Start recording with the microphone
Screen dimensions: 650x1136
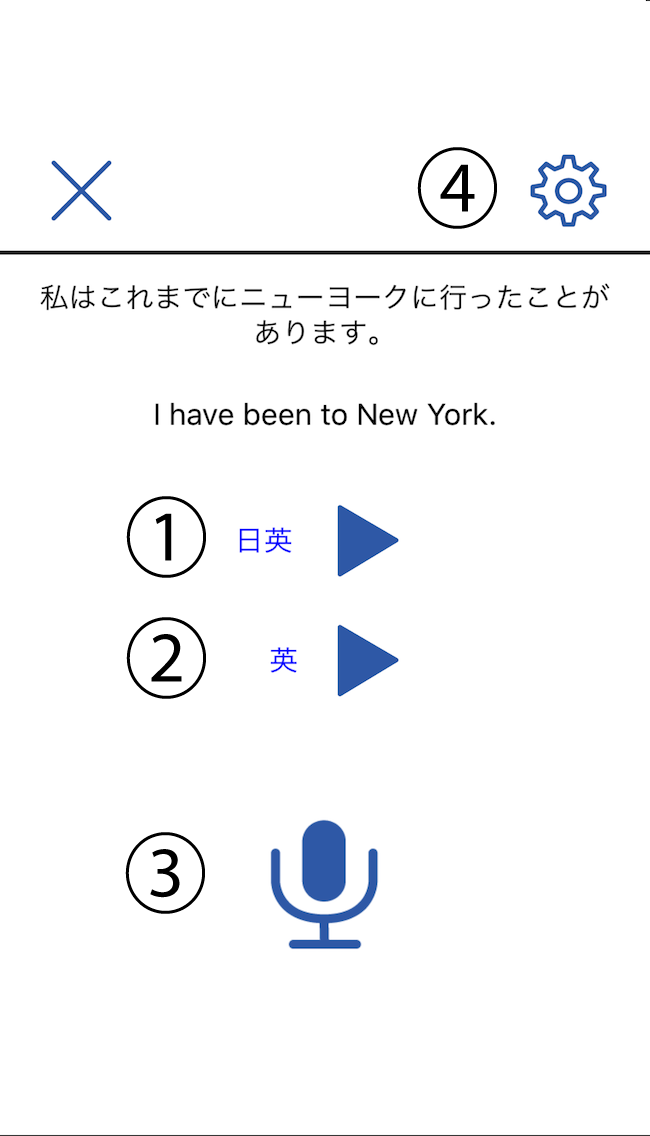pos(324,884)
